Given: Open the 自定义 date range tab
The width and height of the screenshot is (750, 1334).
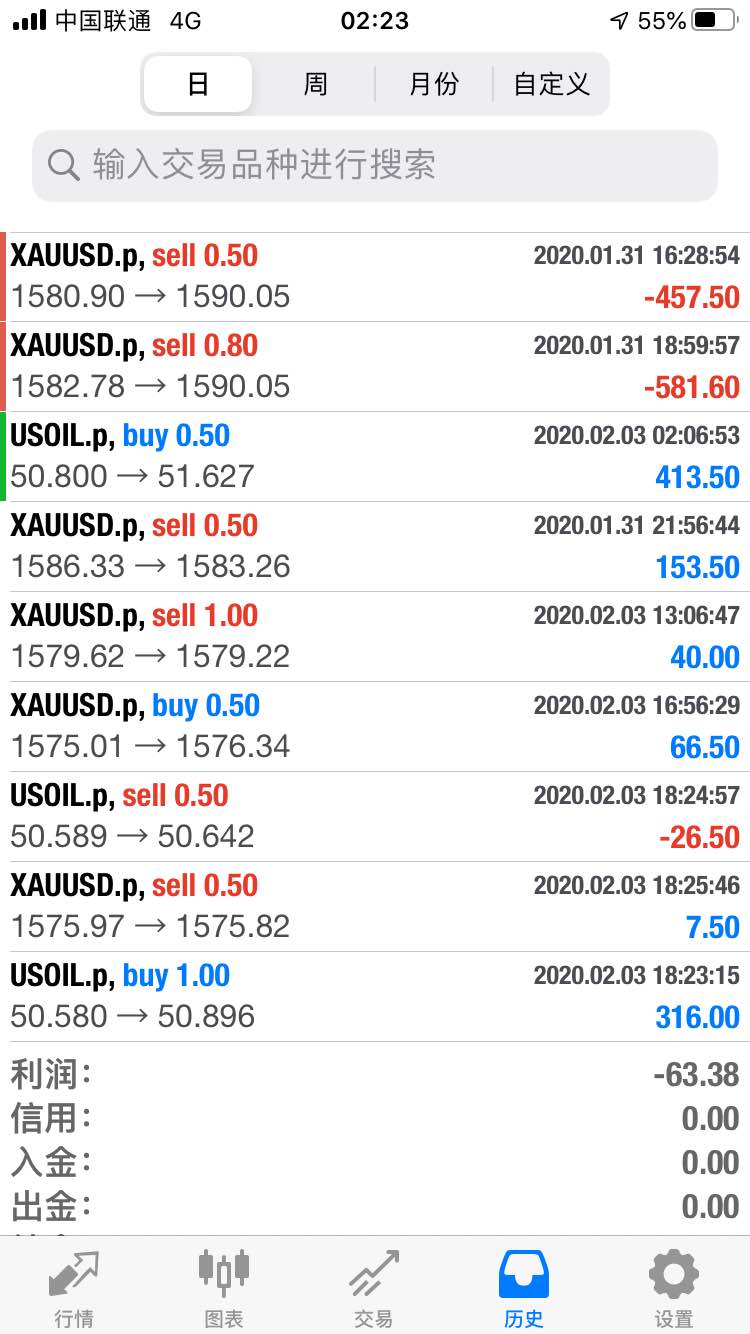Looking at the screenshot, I should [551, 84].
